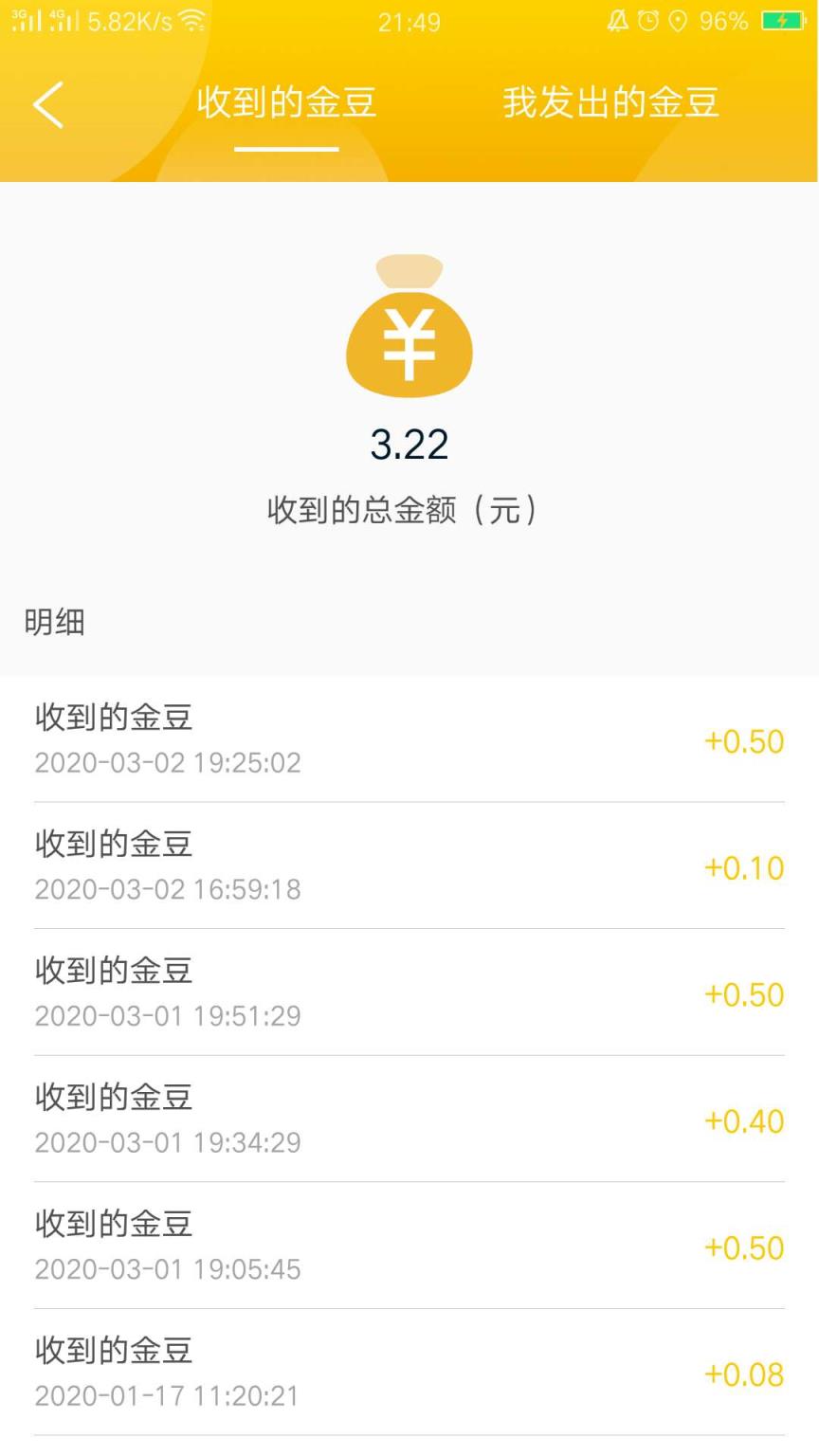The width and height of the screenshot is (819, 1456).
Task: Switch to the 我发出的金豆 tab
Action: click(x=612, y=102)
